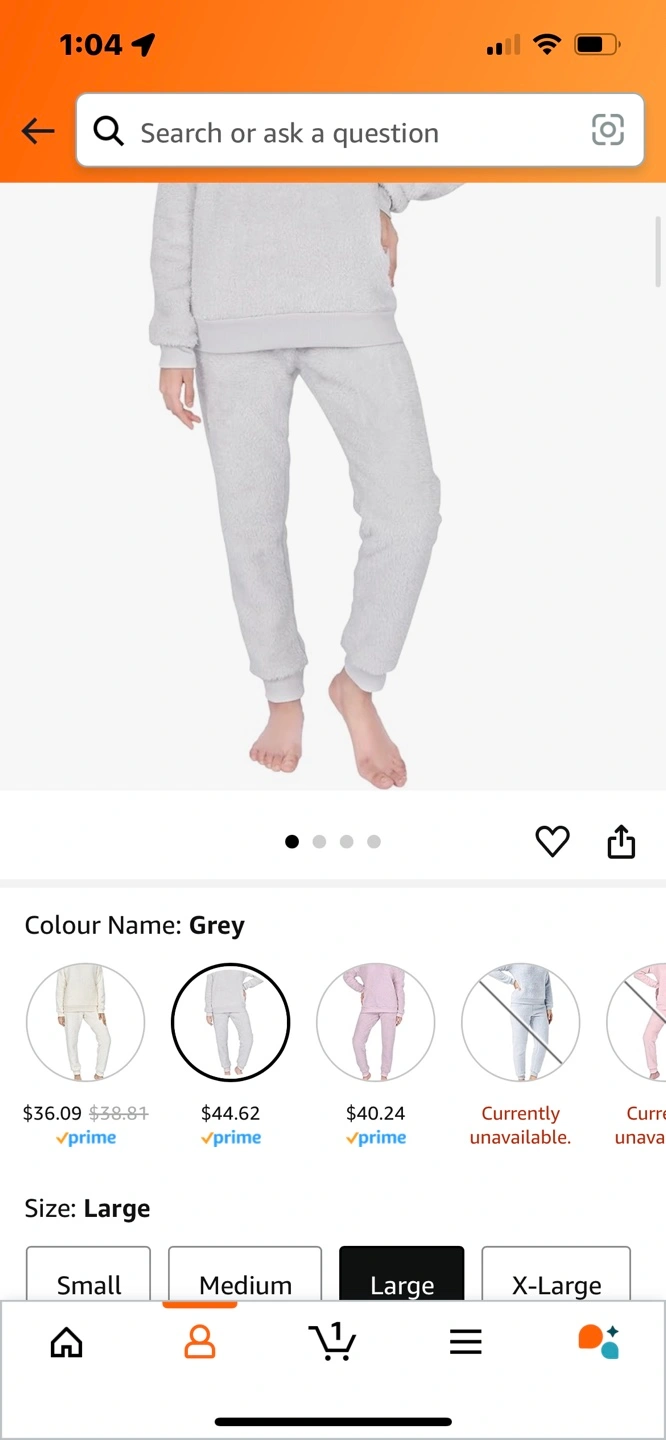Open the AI assistant tab
Screen dimensions: 666x1440
pos(598,1342)
